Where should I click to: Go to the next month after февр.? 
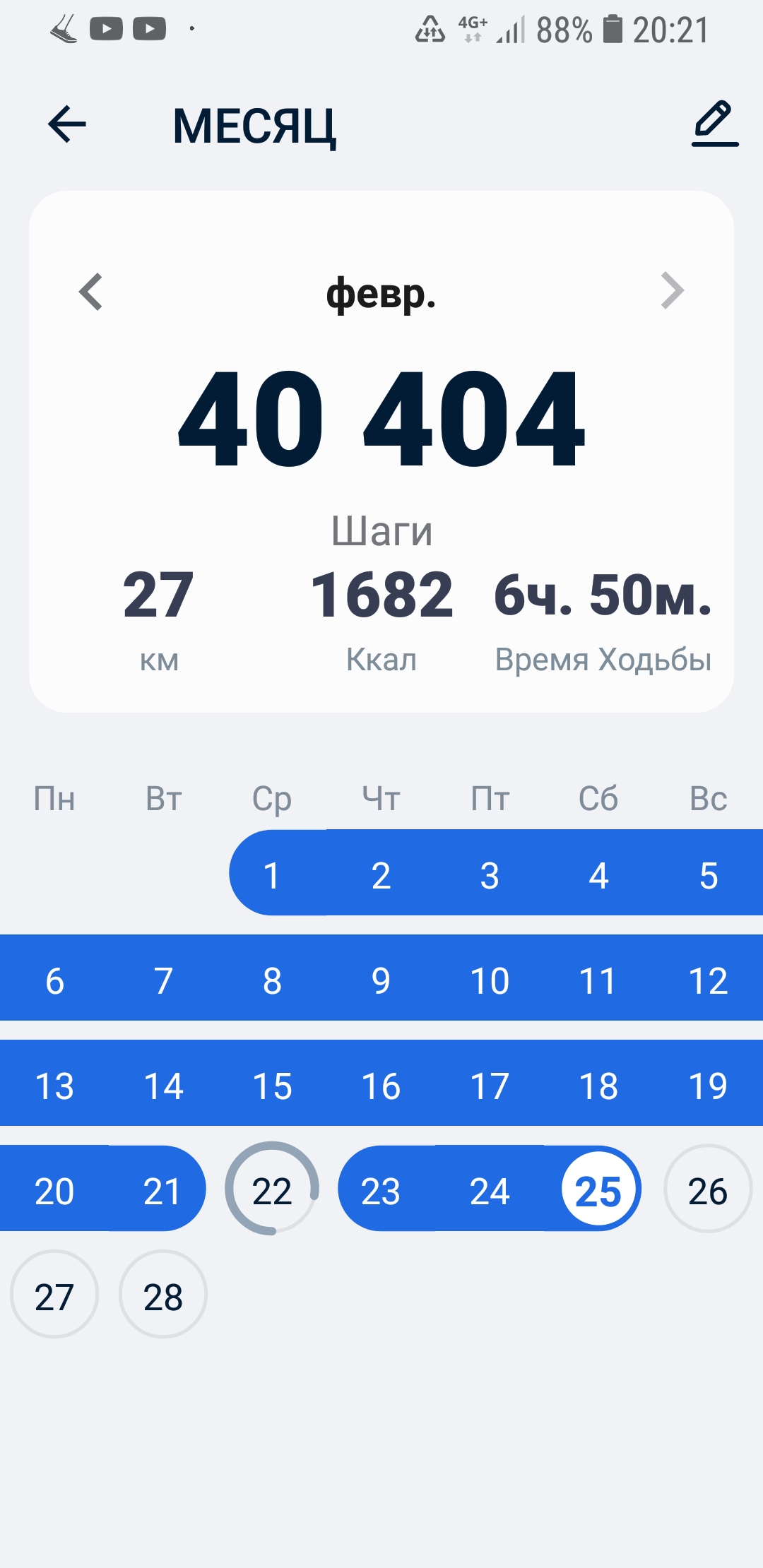(x=672, y=291)
